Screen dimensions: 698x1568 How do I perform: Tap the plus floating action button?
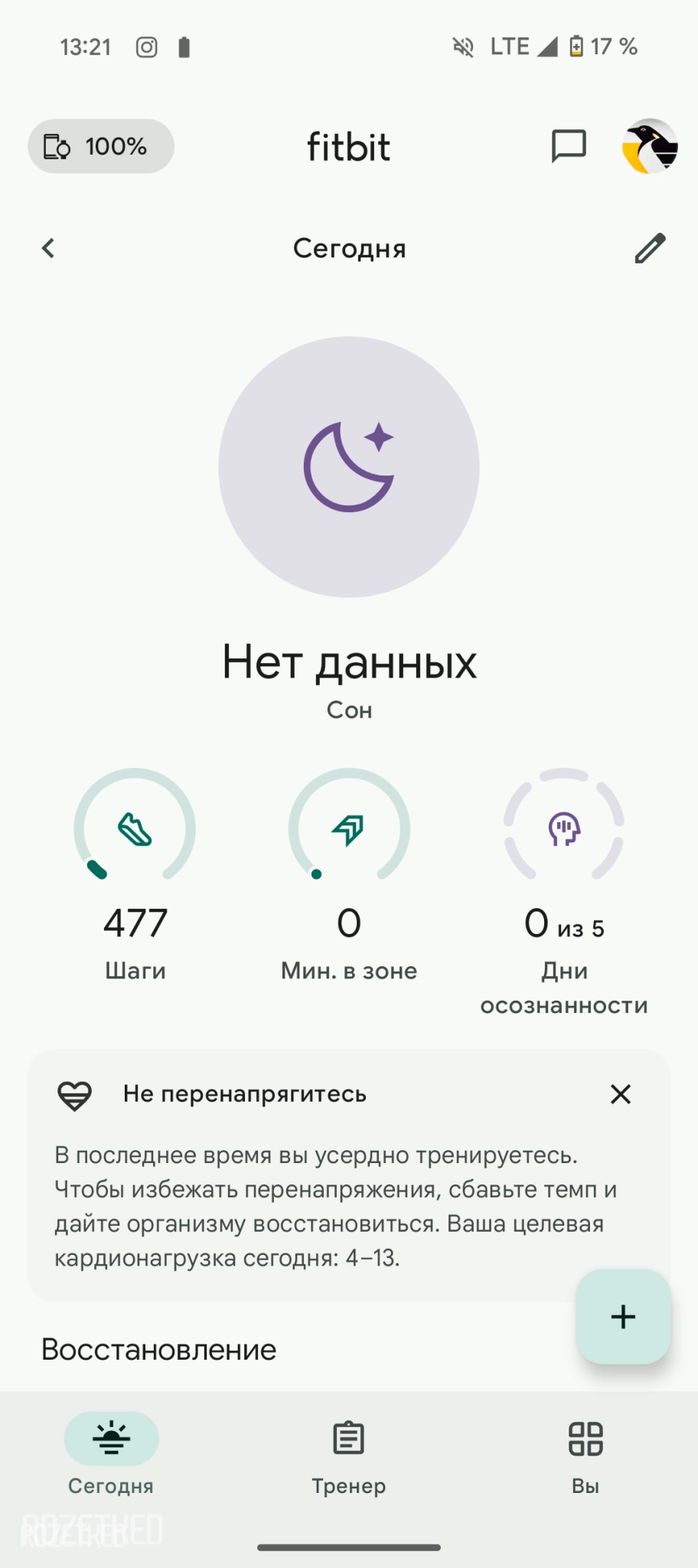623,1317
